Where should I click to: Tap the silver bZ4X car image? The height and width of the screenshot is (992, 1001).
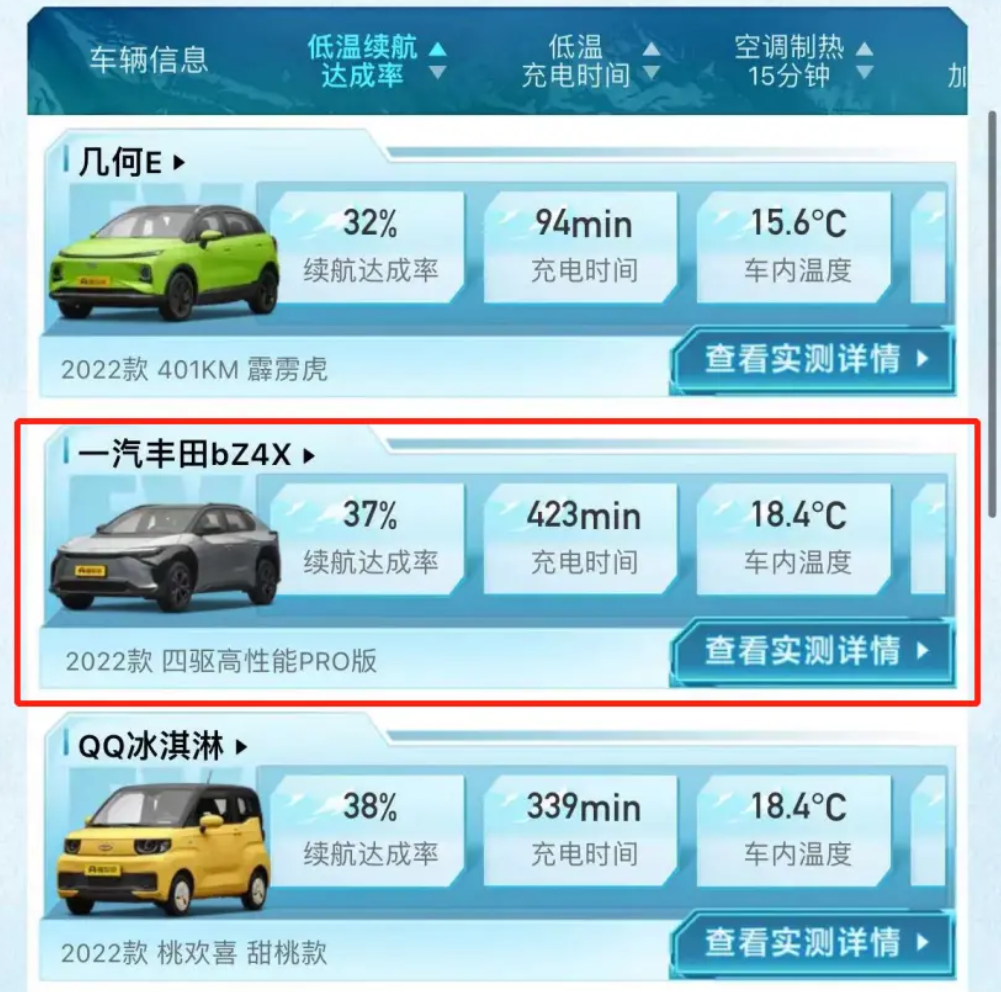point(165,557)
